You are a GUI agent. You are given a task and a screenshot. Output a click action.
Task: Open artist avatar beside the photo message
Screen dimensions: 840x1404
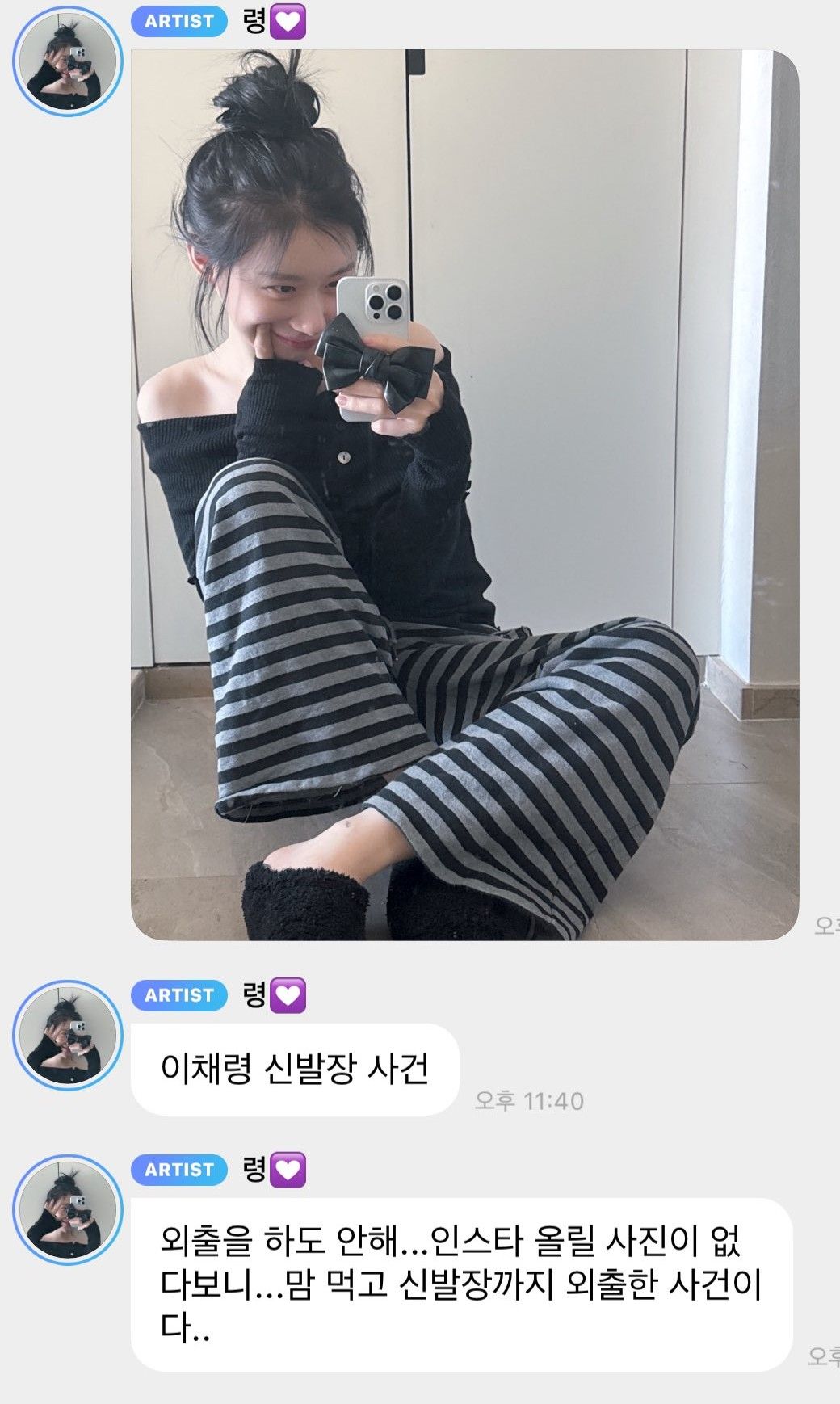(67, 61)
